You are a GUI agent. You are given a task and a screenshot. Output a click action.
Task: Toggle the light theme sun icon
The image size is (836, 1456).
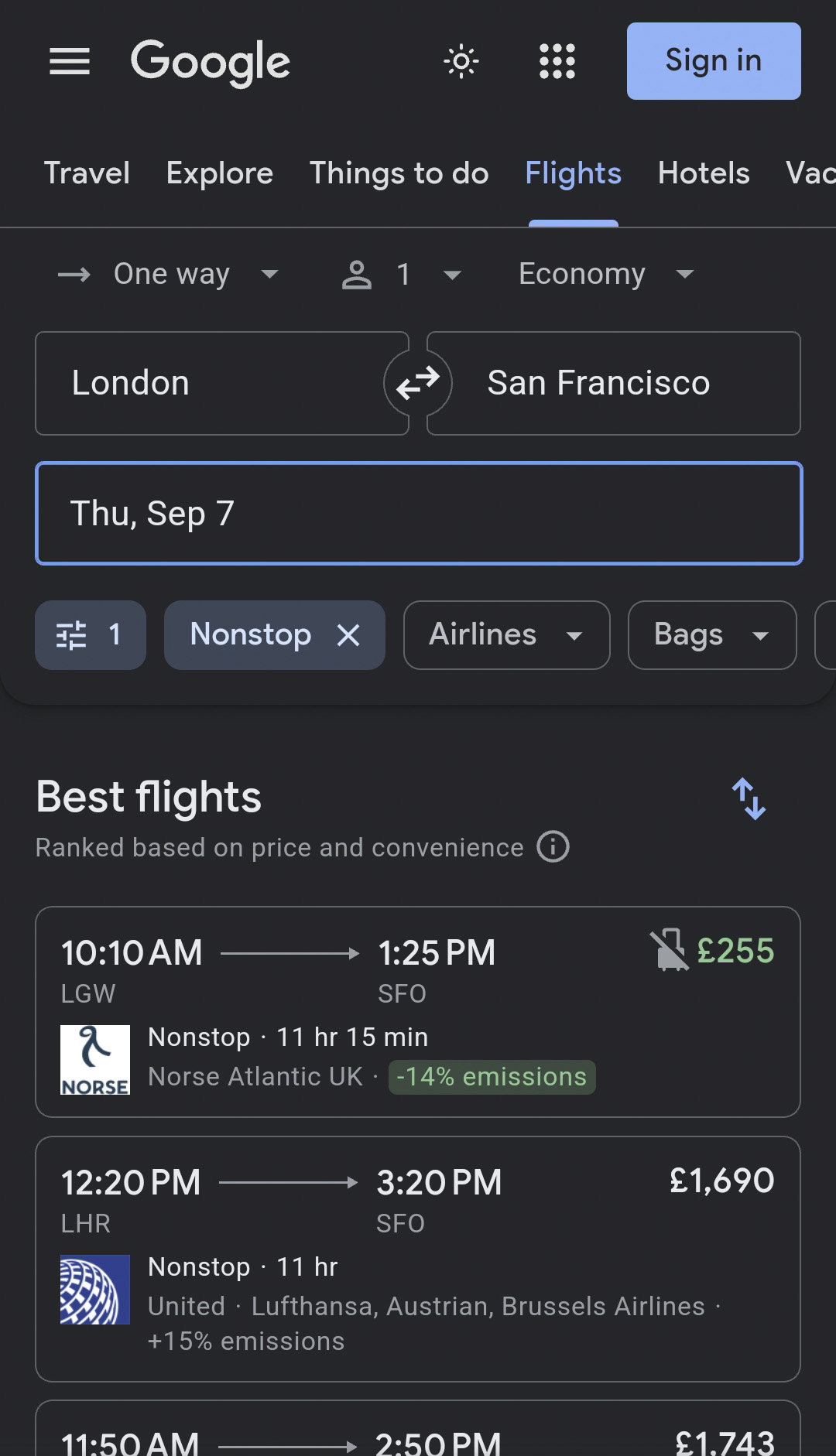[461, 61]
